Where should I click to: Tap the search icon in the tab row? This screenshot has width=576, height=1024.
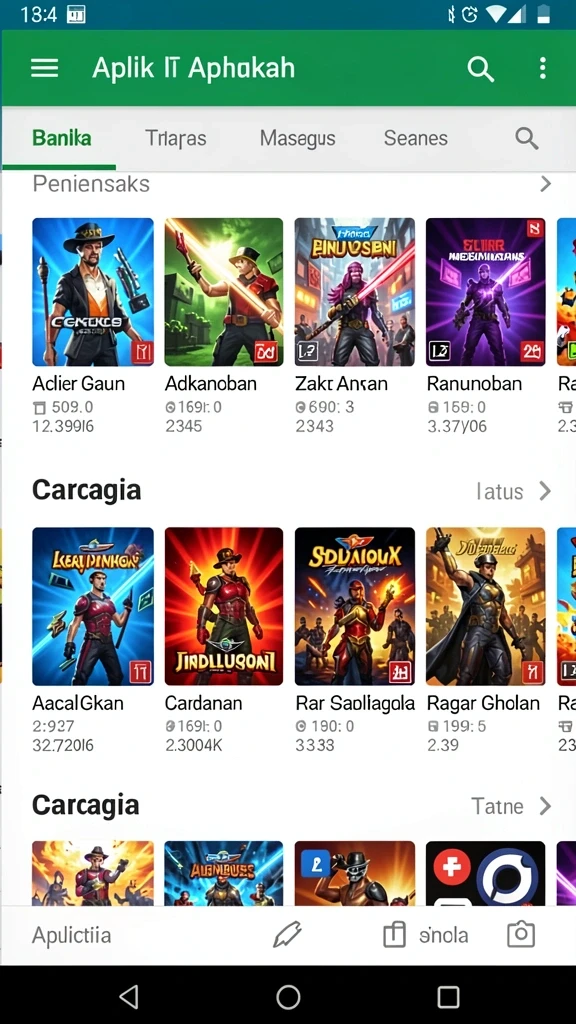[x=526, y=138]
